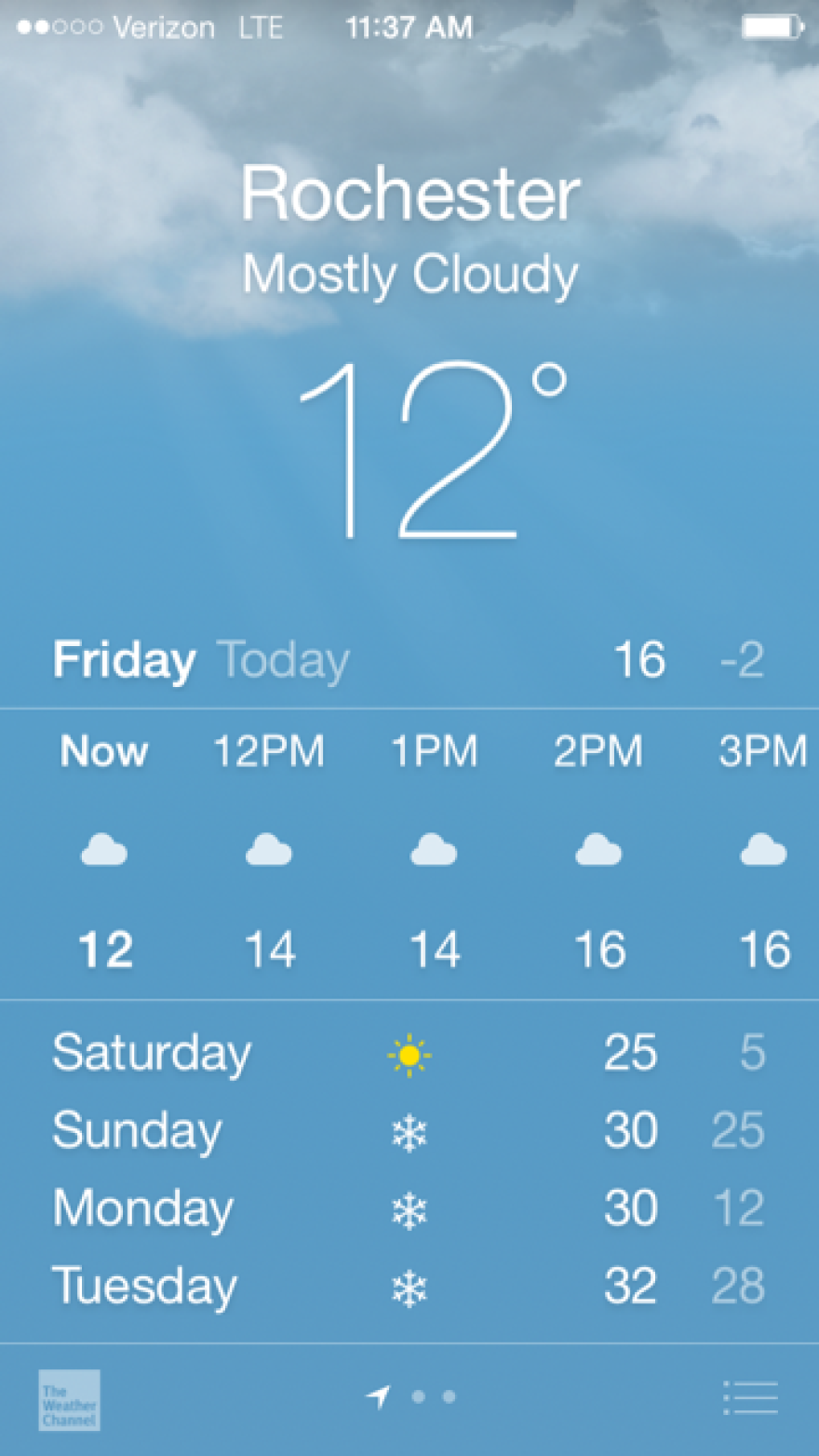Tap the cloud icon under Now
The image size is (819, 1456).
(x=103, y=849)
